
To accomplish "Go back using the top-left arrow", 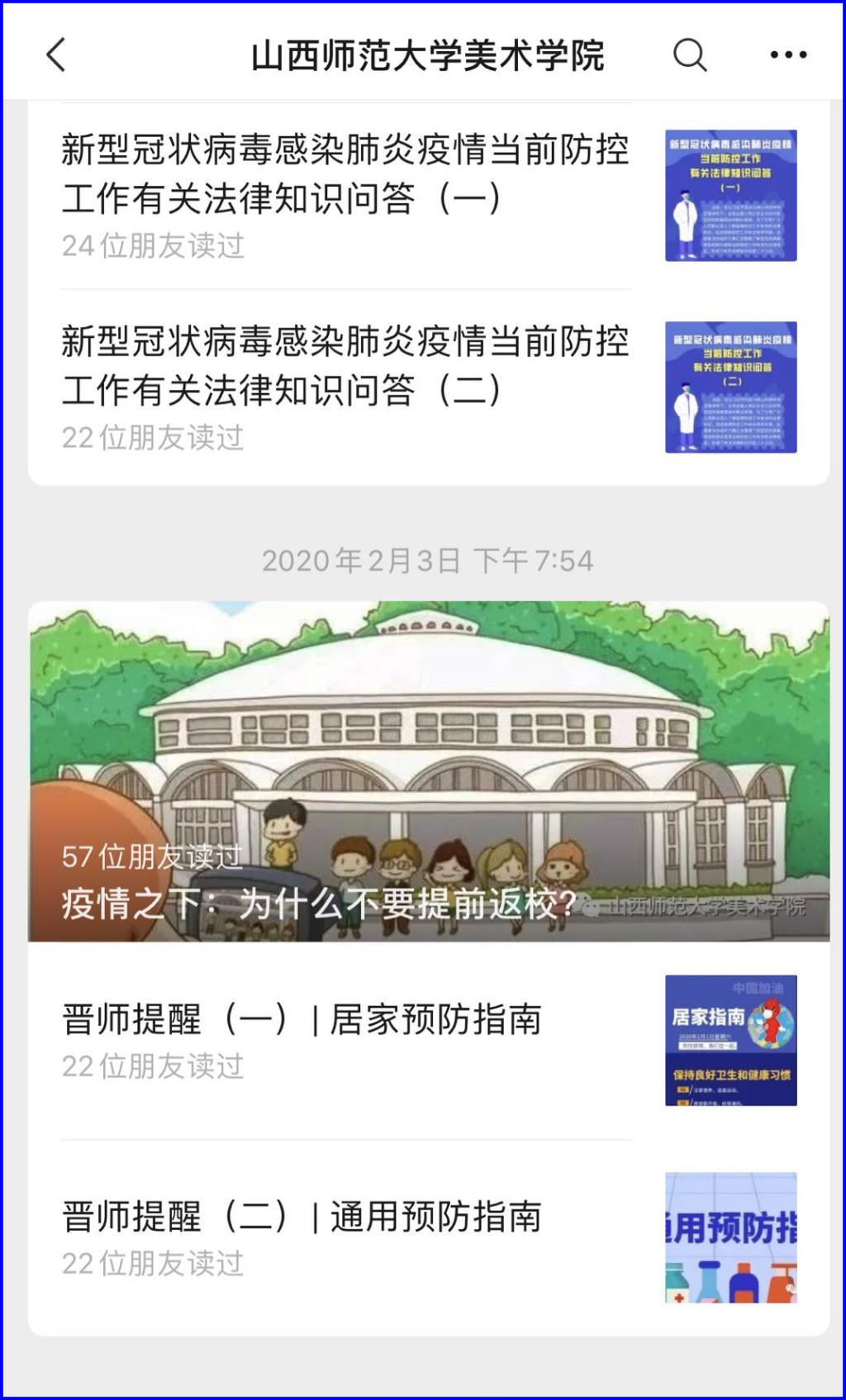I will (x=56, y=55).
